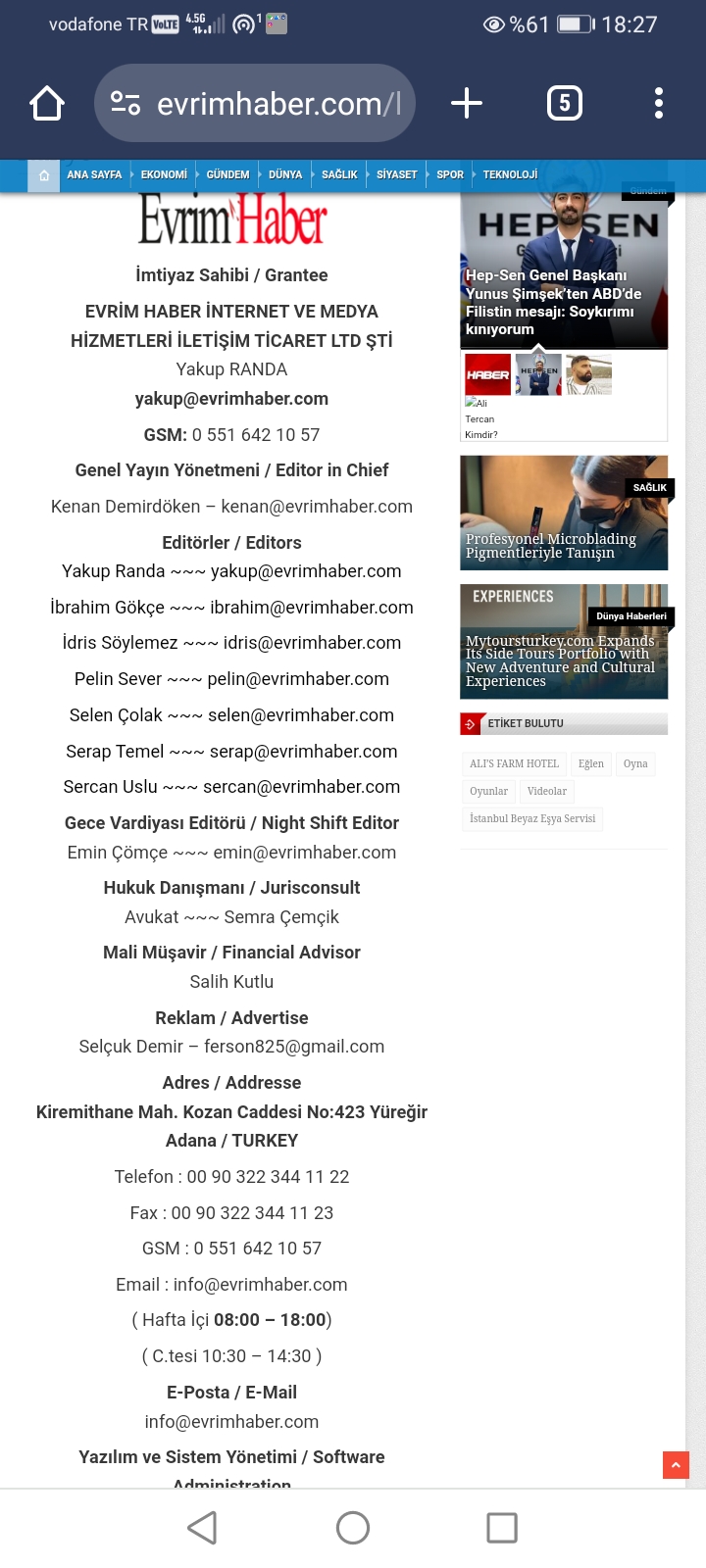
Task: Select the ALI'S FARM HOTEL tag
Action: click(514, 763)
